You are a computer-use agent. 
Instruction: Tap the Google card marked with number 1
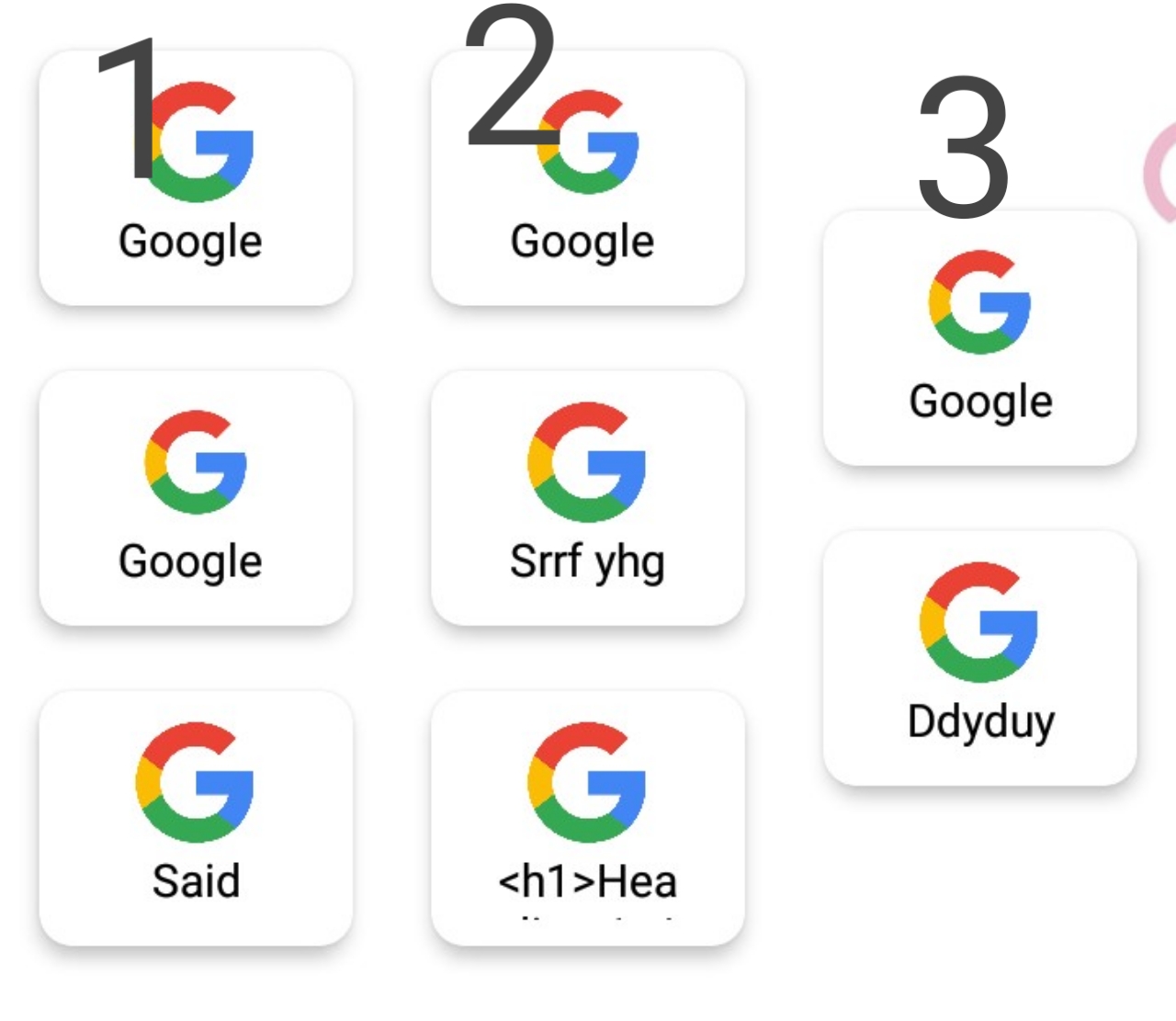pos(196,178)
